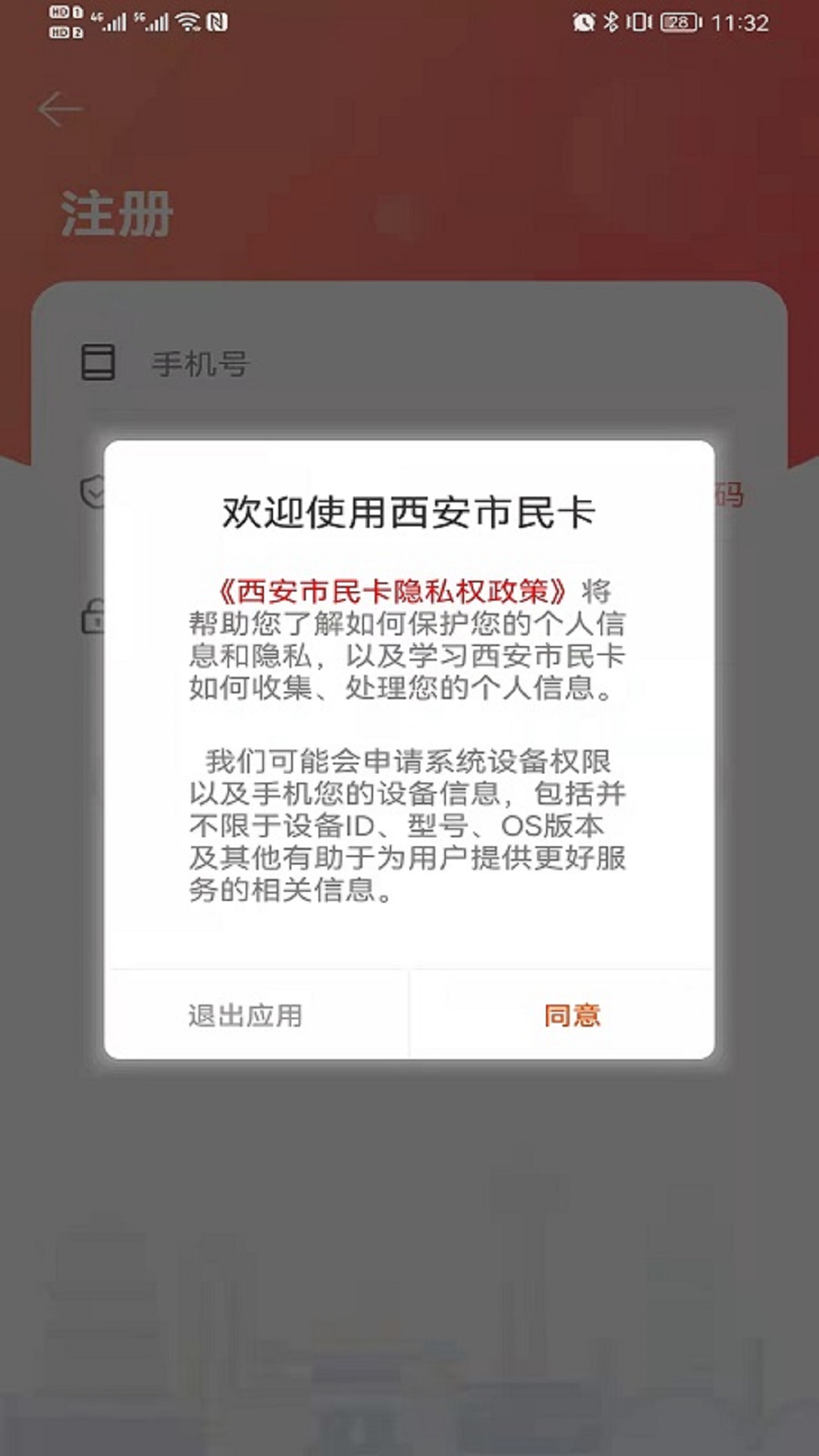Choose 退出应用 to exit the app
The image size is (819, 1456).
(x=245, y=1015)
